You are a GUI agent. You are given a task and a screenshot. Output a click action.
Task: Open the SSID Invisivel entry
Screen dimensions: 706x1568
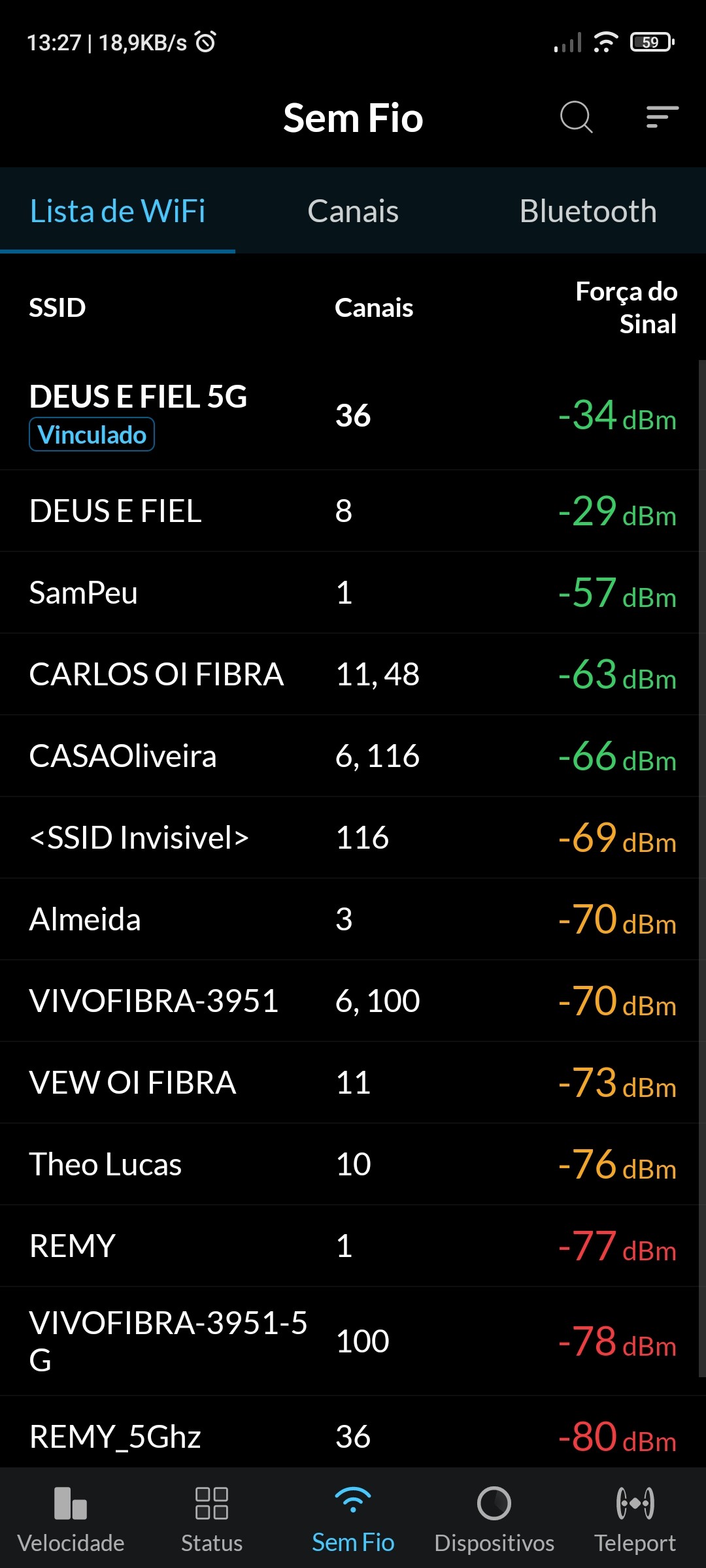pyautogui.click(x=353, y=838)
